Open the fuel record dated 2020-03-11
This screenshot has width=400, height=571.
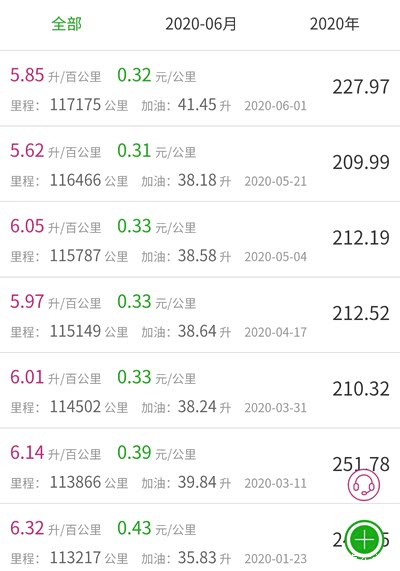[x=200, y=466]
